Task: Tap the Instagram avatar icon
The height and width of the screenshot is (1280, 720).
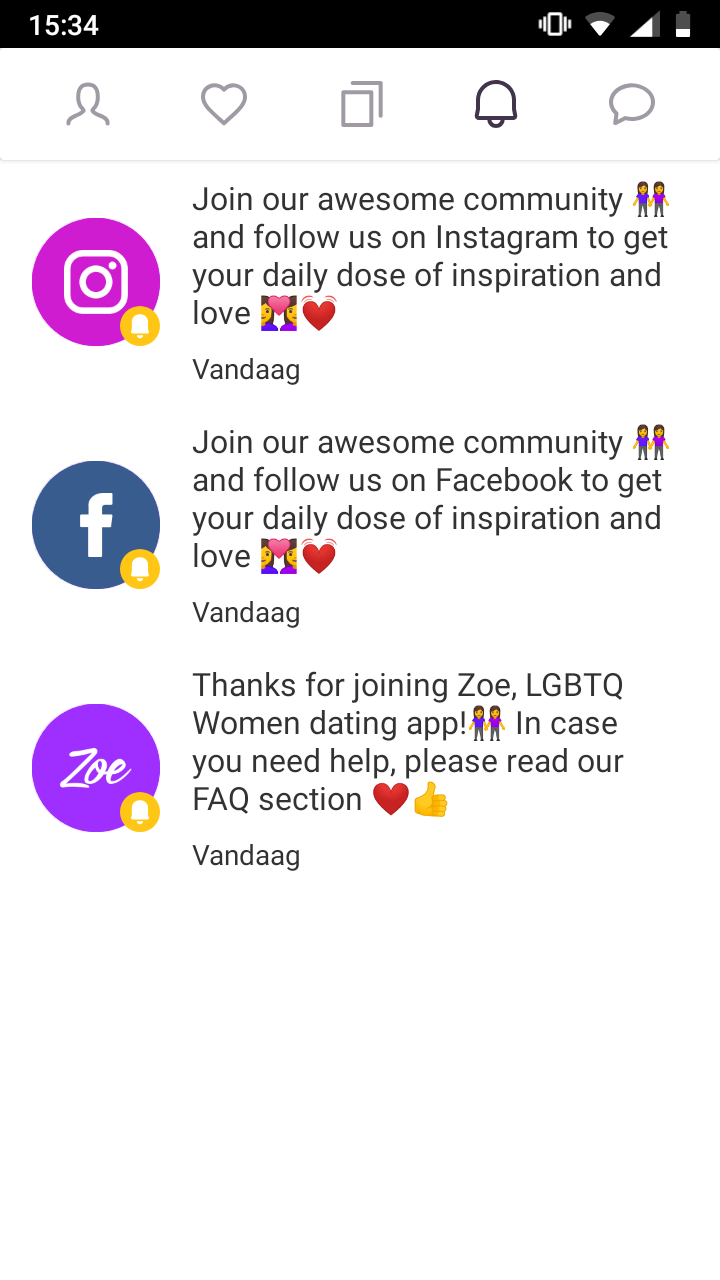Action: (x=95, y=282)
